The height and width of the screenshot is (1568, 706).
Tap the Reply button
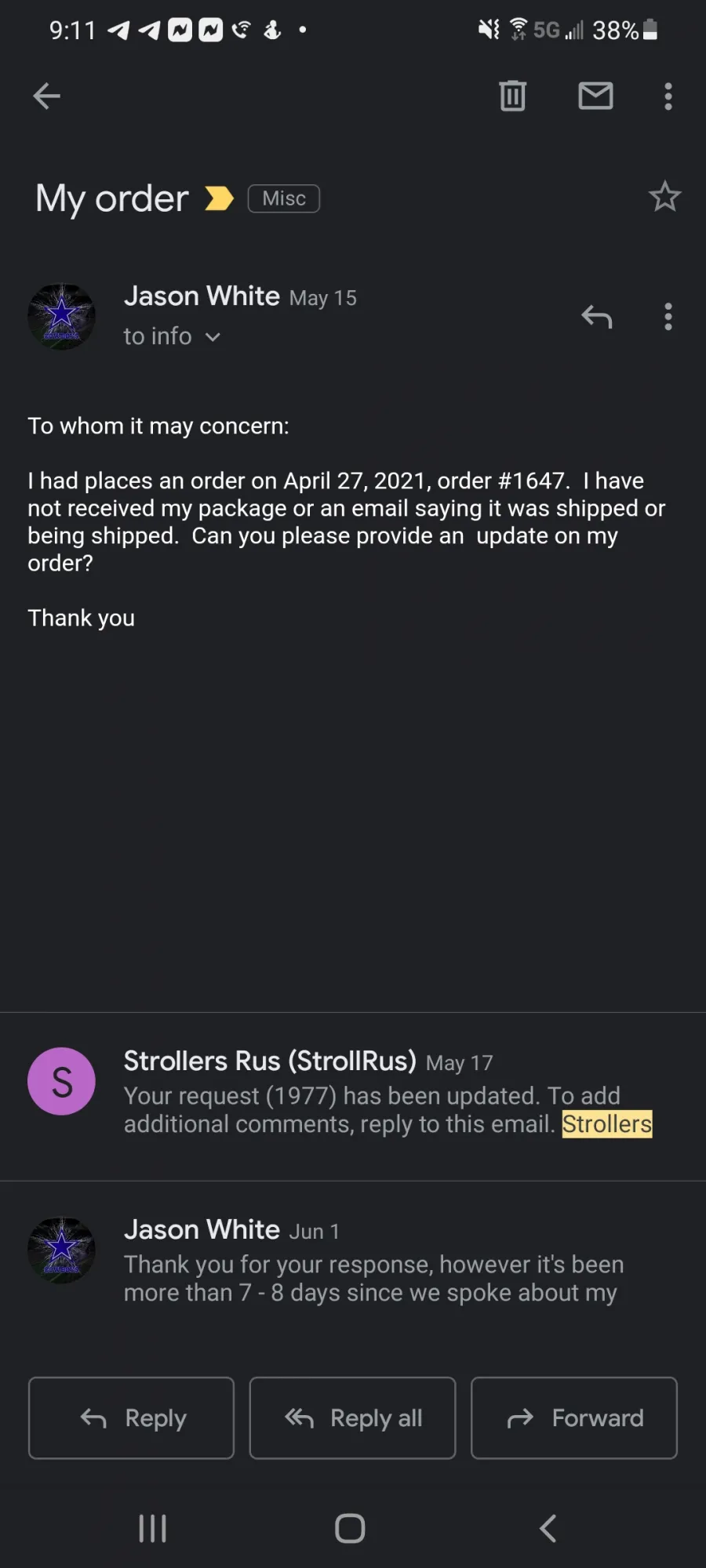tap(131, 1417)
